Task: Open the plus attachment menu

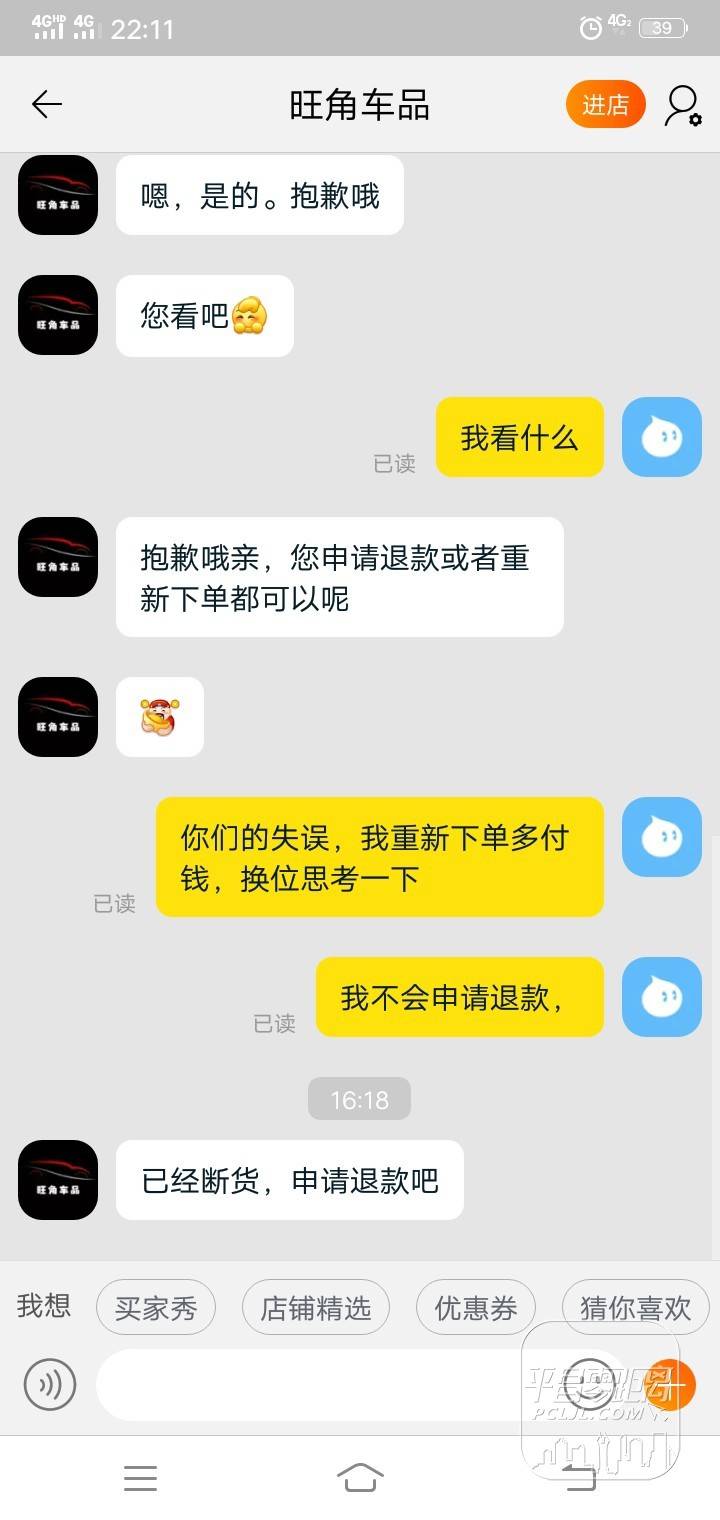Action: point(669,1385)
